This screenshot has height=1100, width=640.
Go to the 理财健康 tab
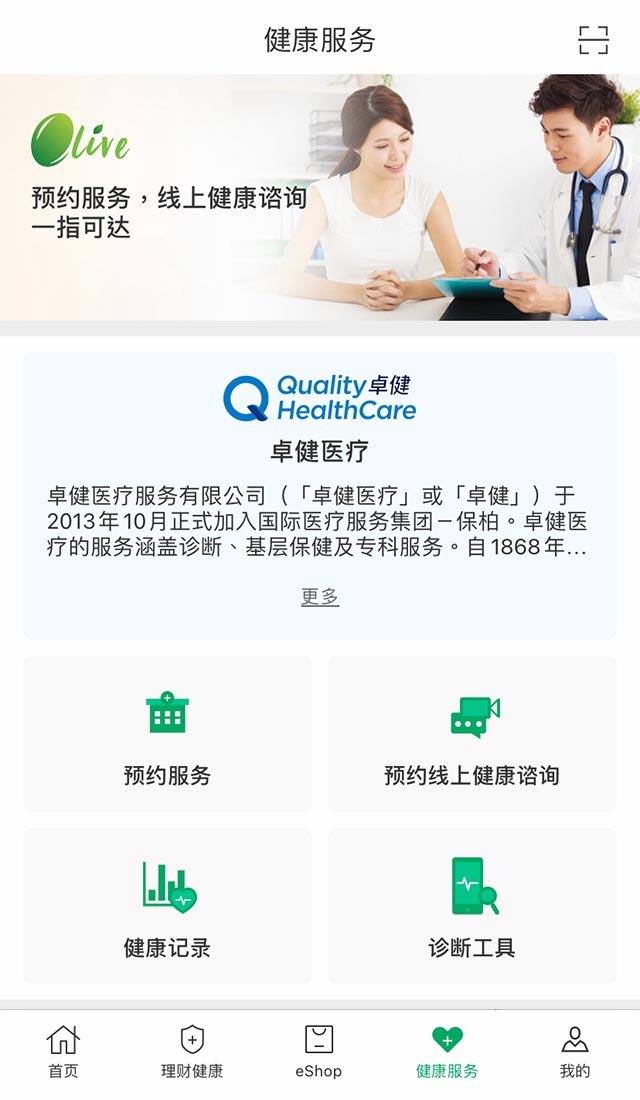[192, 1052]
